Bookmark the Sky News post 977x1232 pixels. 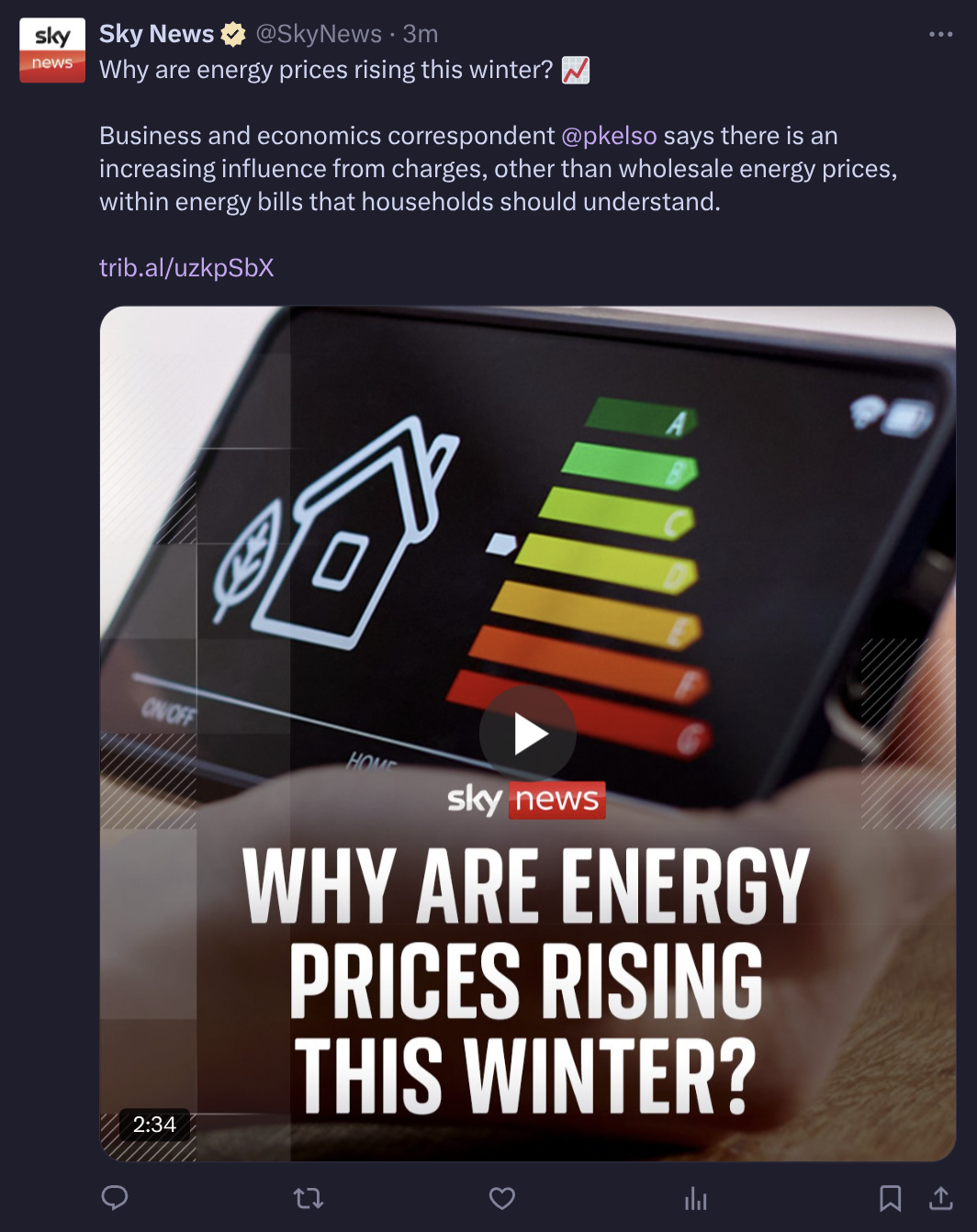[x=890, y=1197]
